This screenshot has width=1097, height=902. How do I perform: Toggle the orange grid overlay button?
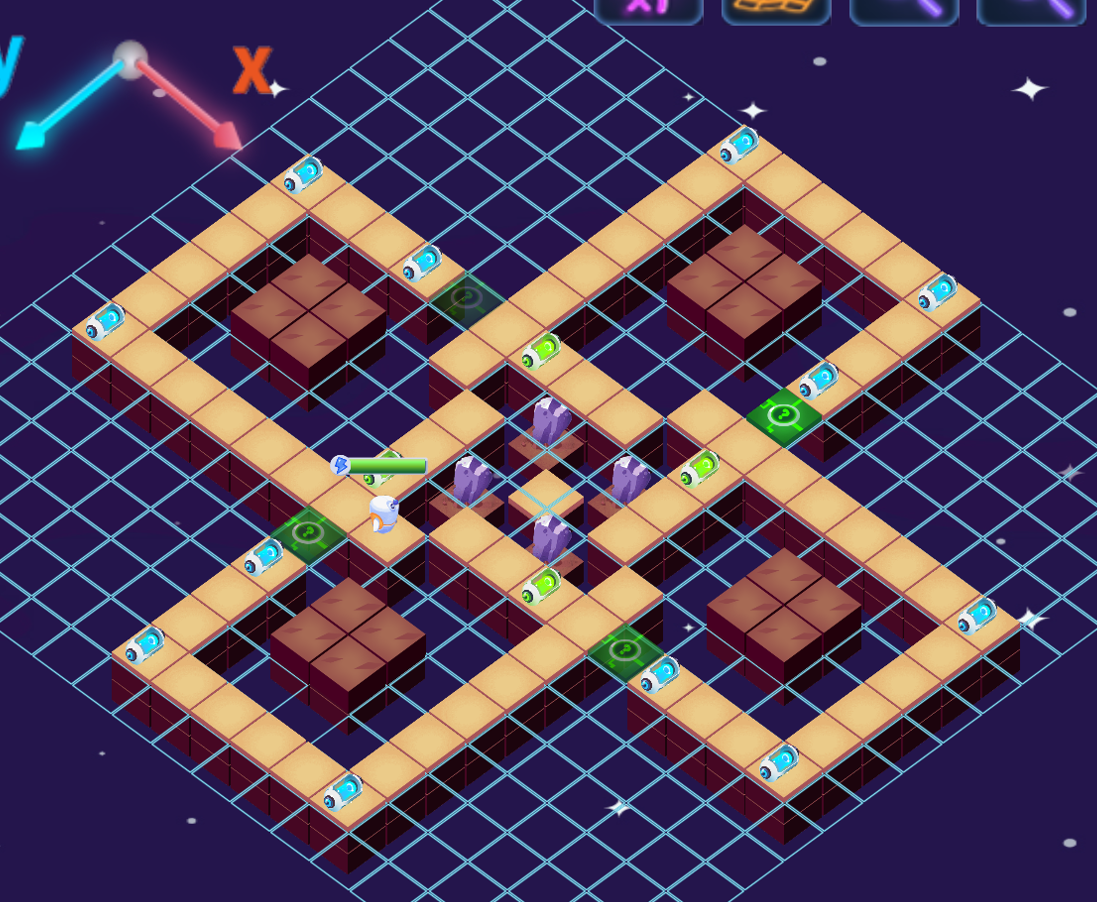pyautogui.click(x=776, y=8)
